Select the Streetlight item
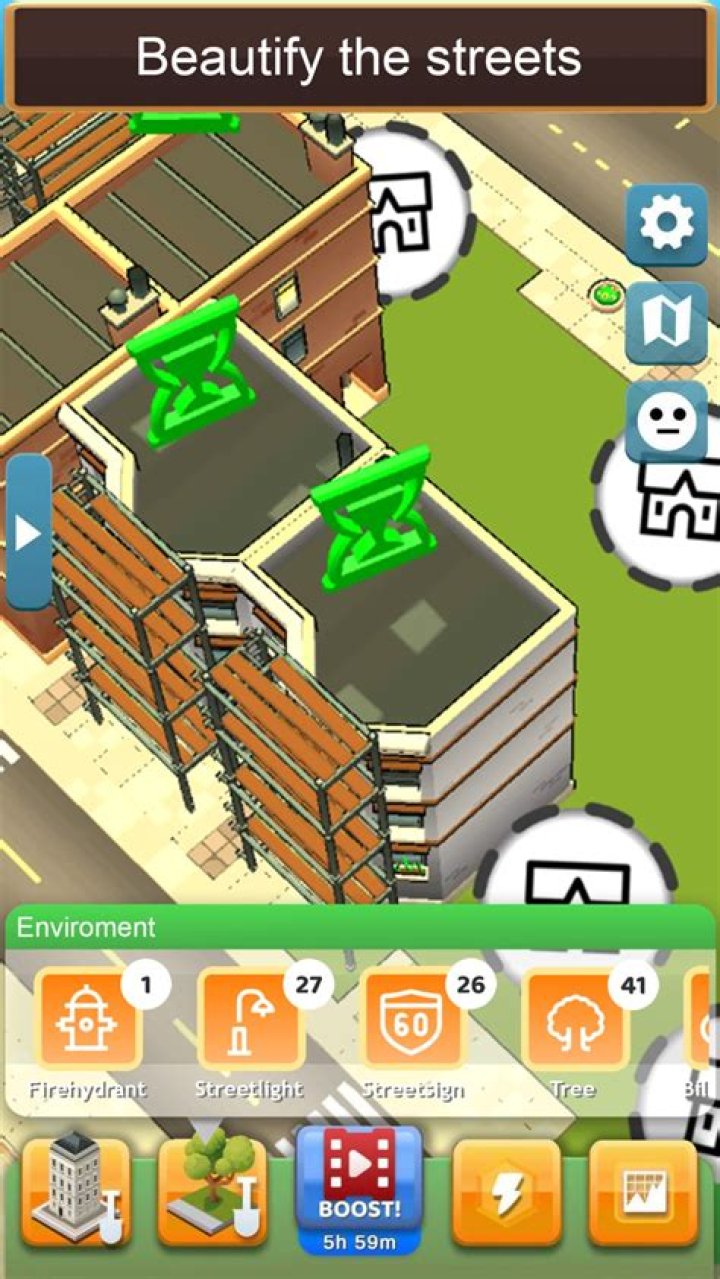This screenshot has width=720, height=1279. pyautogui.click(x=250, y=1020)
